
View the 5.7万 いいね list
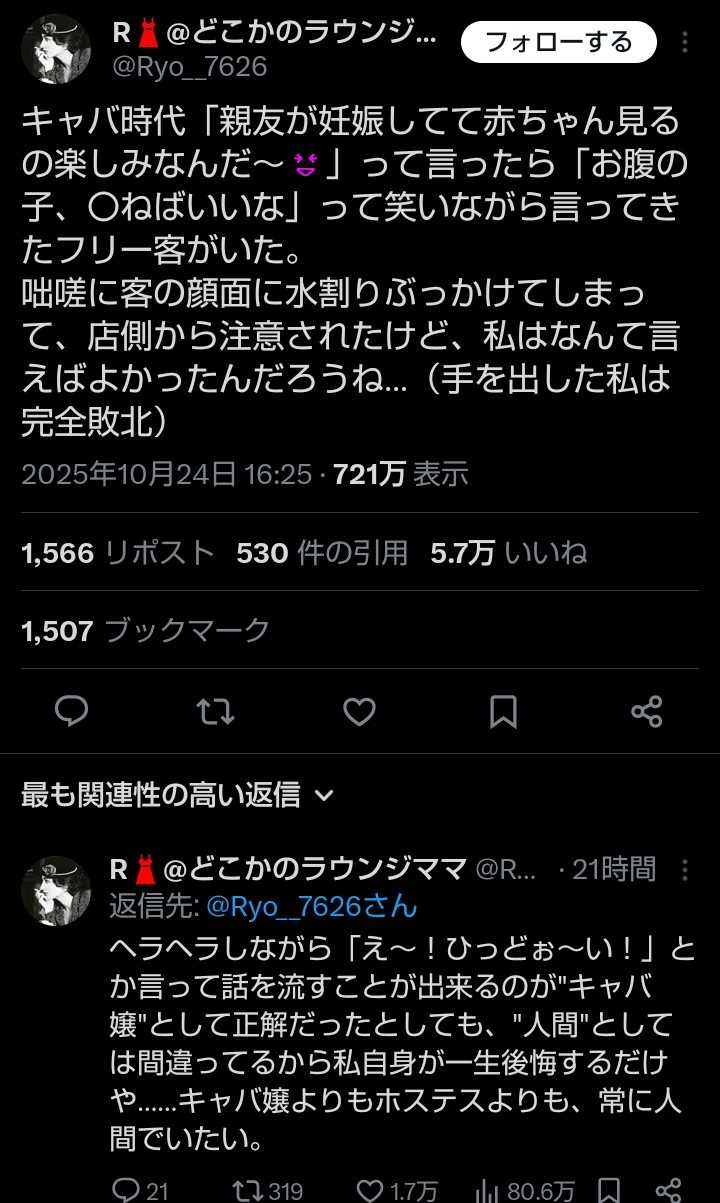point(508,553)
